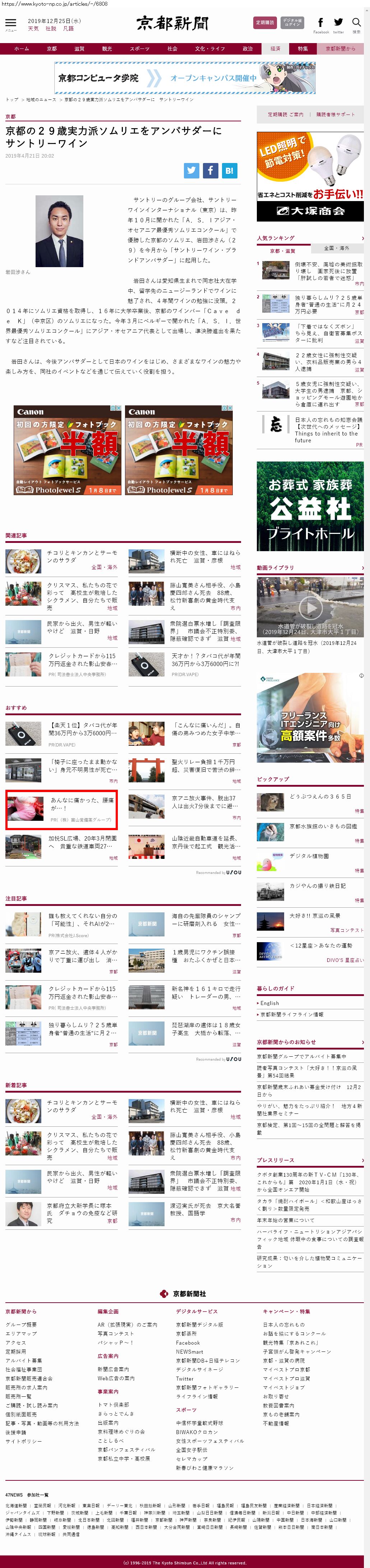Open the サイトポリシー footer link
The height and width of the screenshot is (1568, 370).
(24, 1441)
